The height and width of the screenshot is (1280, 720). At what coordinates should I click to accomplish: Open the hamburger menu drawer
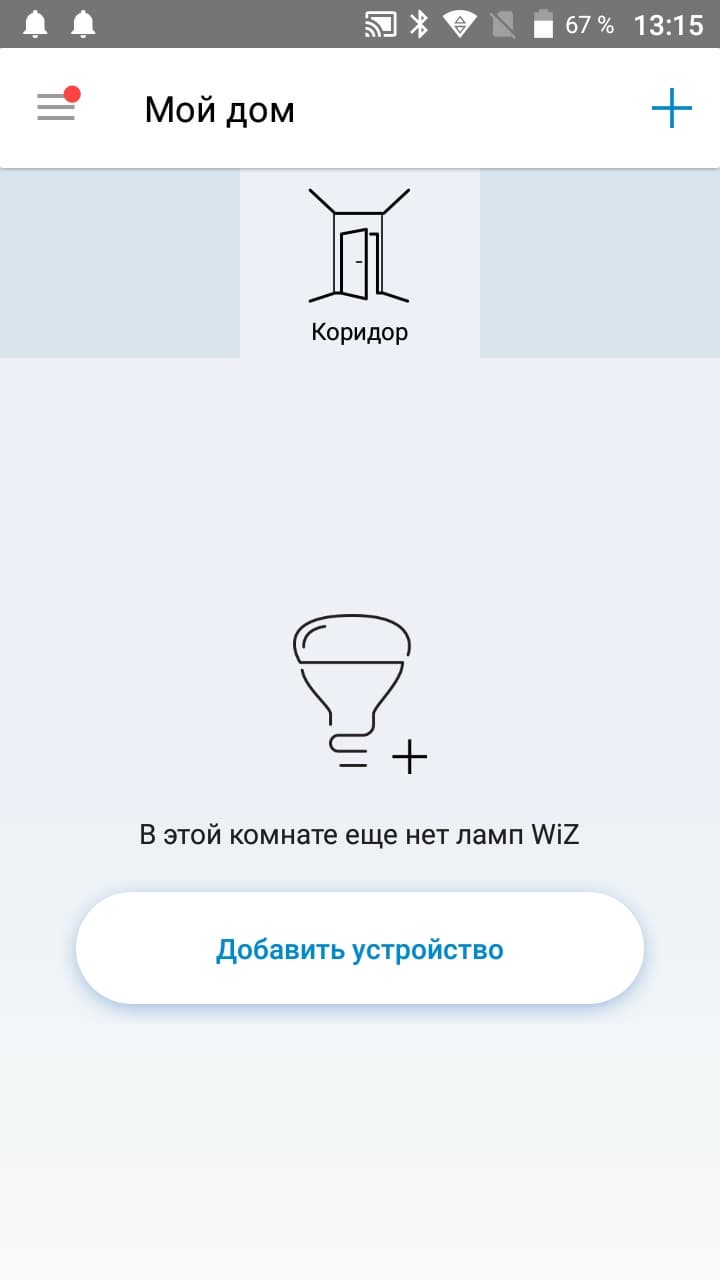coord(57,108)
